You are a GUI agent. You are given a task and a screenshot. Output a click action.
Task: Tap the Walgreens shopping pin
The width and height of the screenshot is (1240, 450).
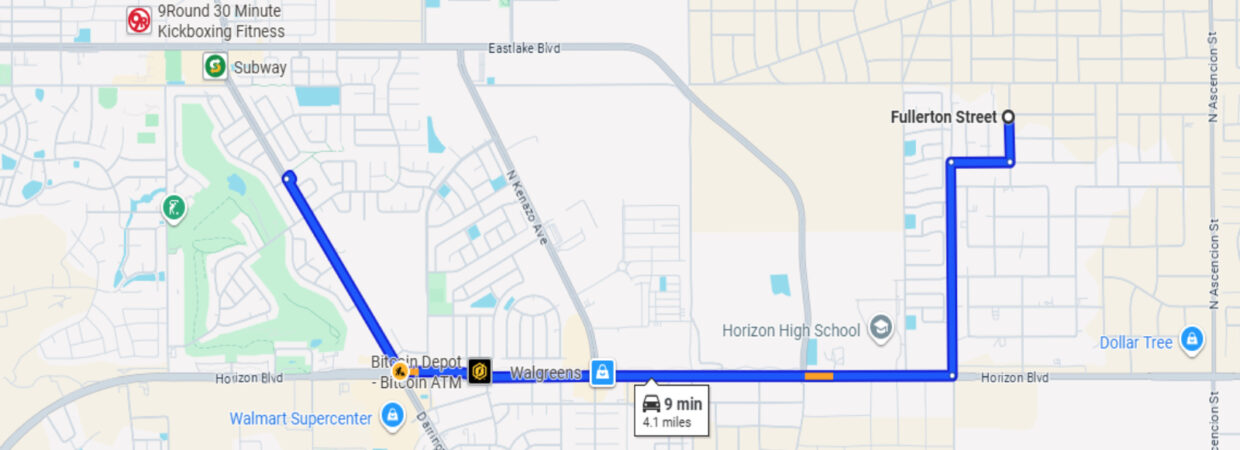pos(602,373)
